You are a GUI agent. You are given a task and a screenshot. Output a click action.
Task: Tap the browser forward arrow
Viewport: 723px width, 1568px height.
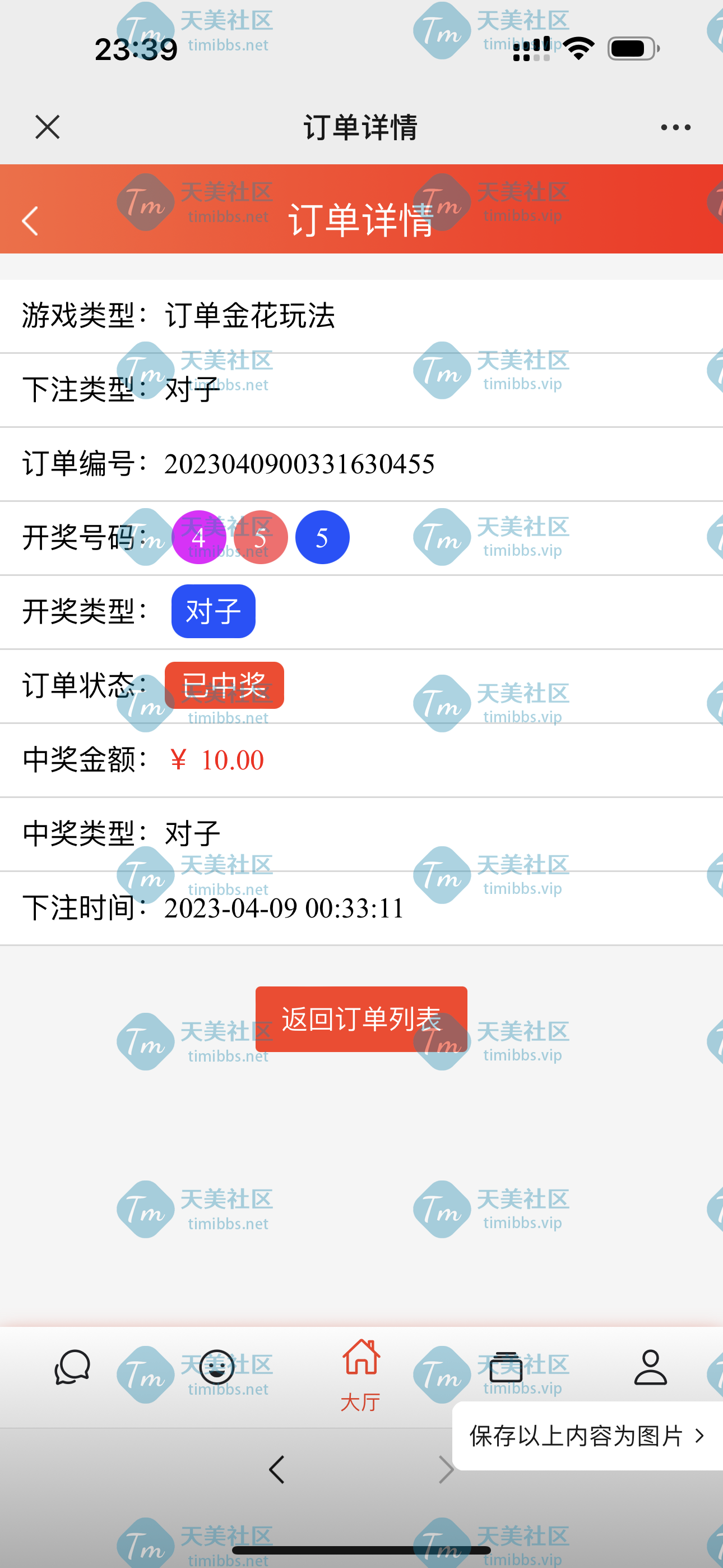pos(446,1470)
